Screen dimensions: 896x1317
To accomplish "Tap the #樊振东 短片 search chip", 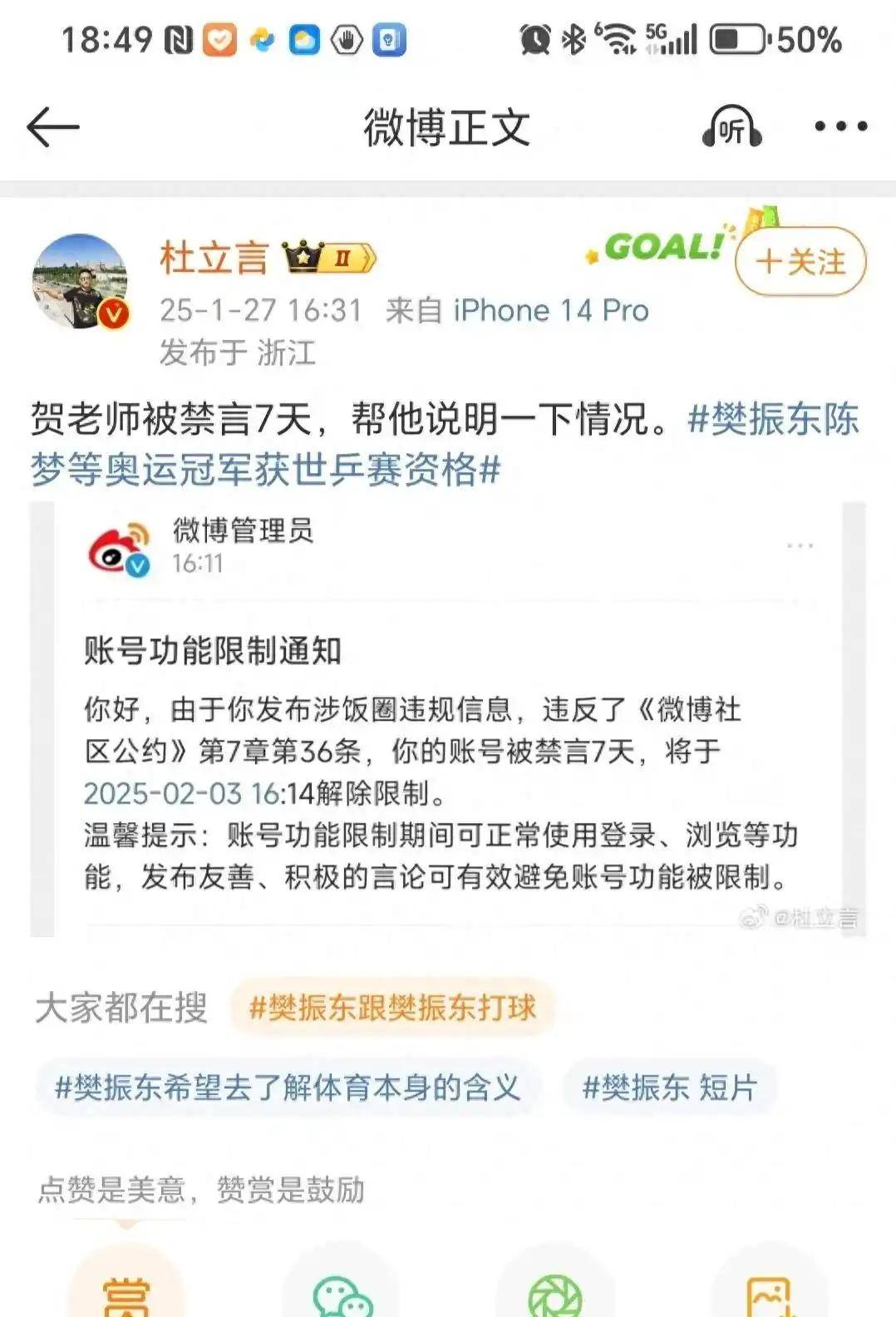I will coord(670,1088).
